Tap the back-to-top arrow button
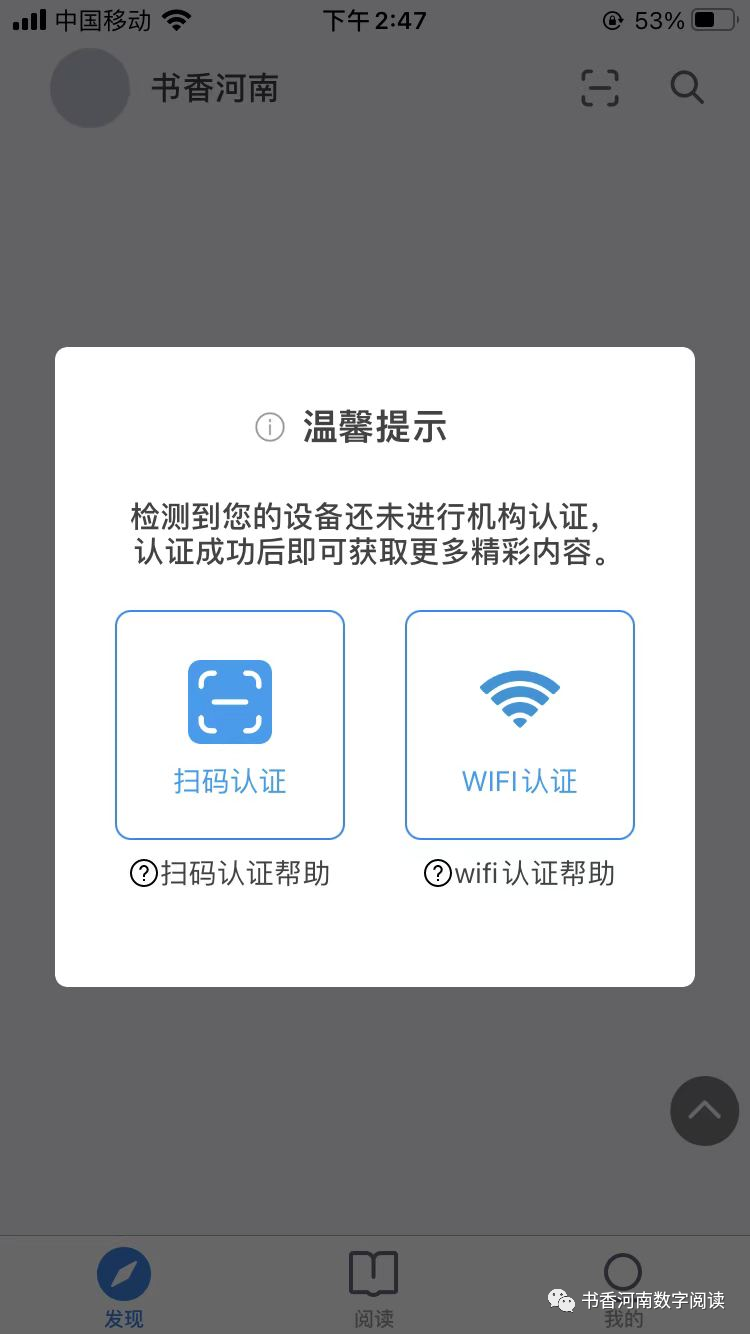Screen dimensions: 750x1334 click(x=704, y=1111)
